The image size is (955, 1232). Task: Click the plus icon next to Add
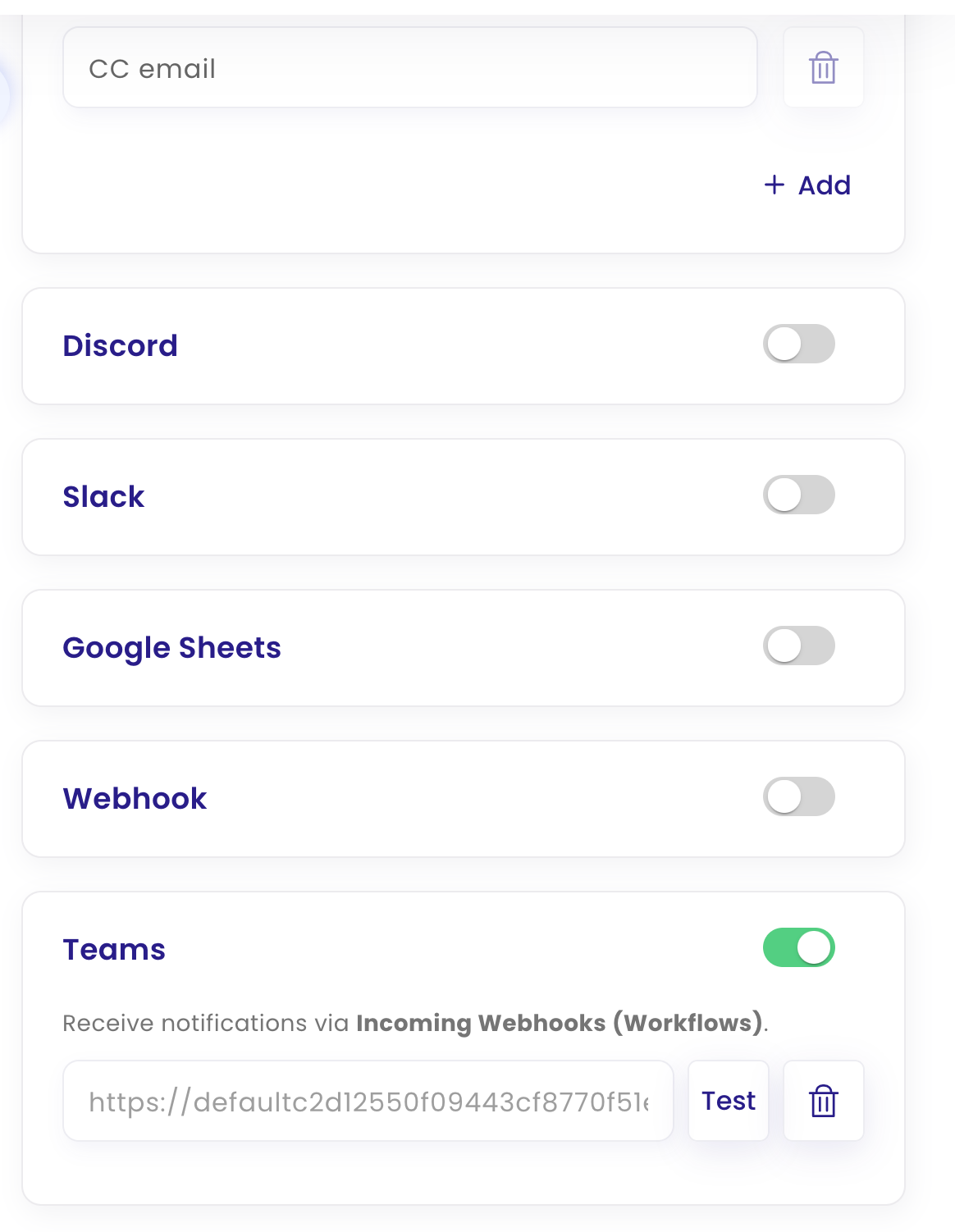[x=774, y=185]
